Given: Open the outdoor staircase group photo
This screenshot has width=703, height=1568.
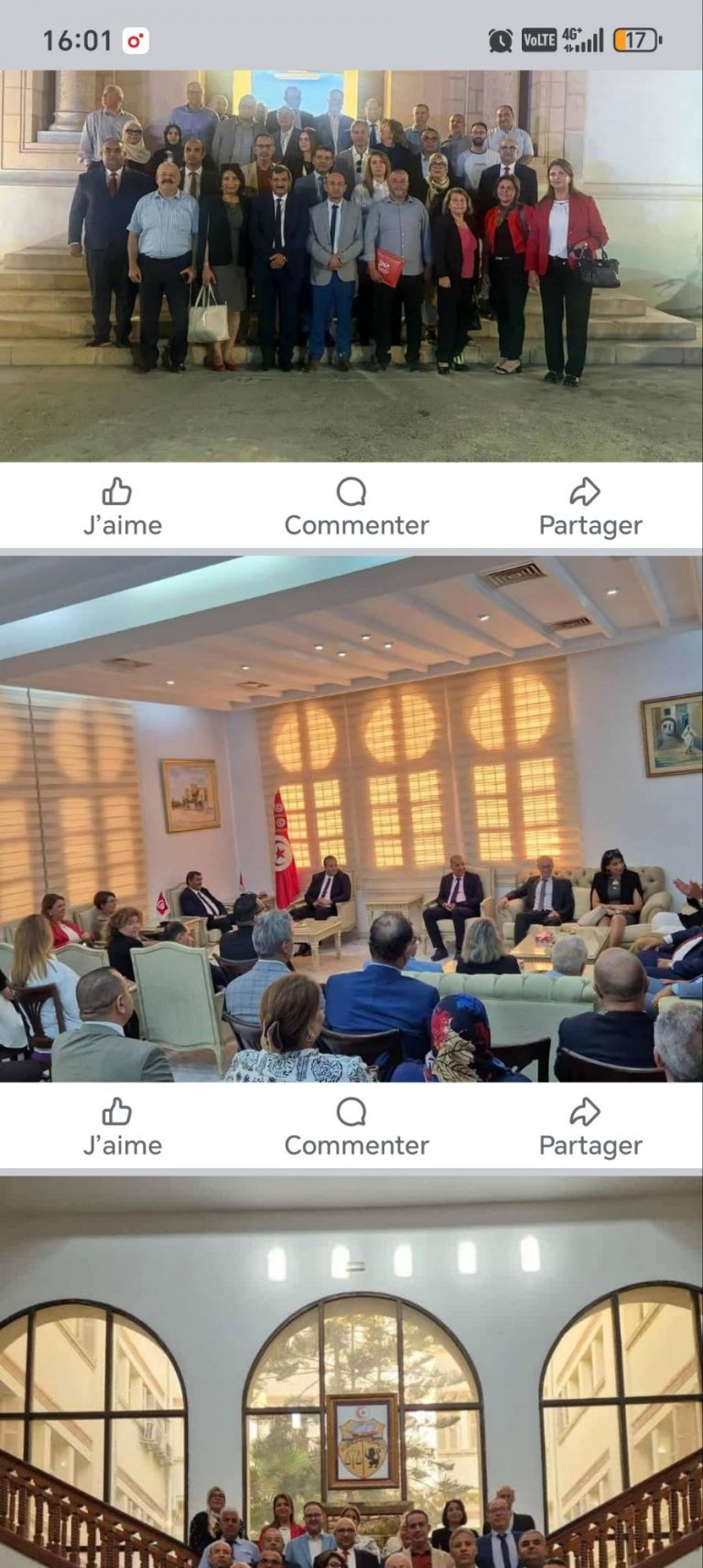Looking at the screenshot, I should click(351, 265).
